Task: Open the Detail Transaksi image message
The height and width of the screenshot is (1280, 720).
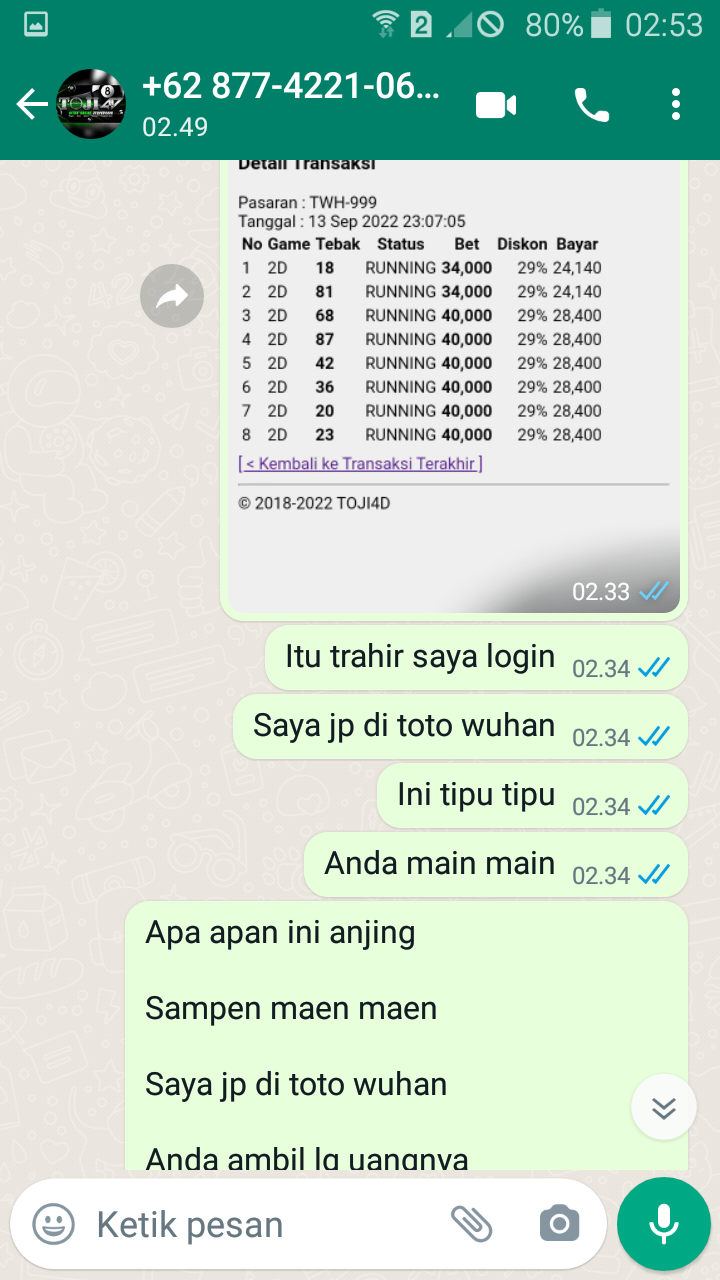Action: point(453,380)
